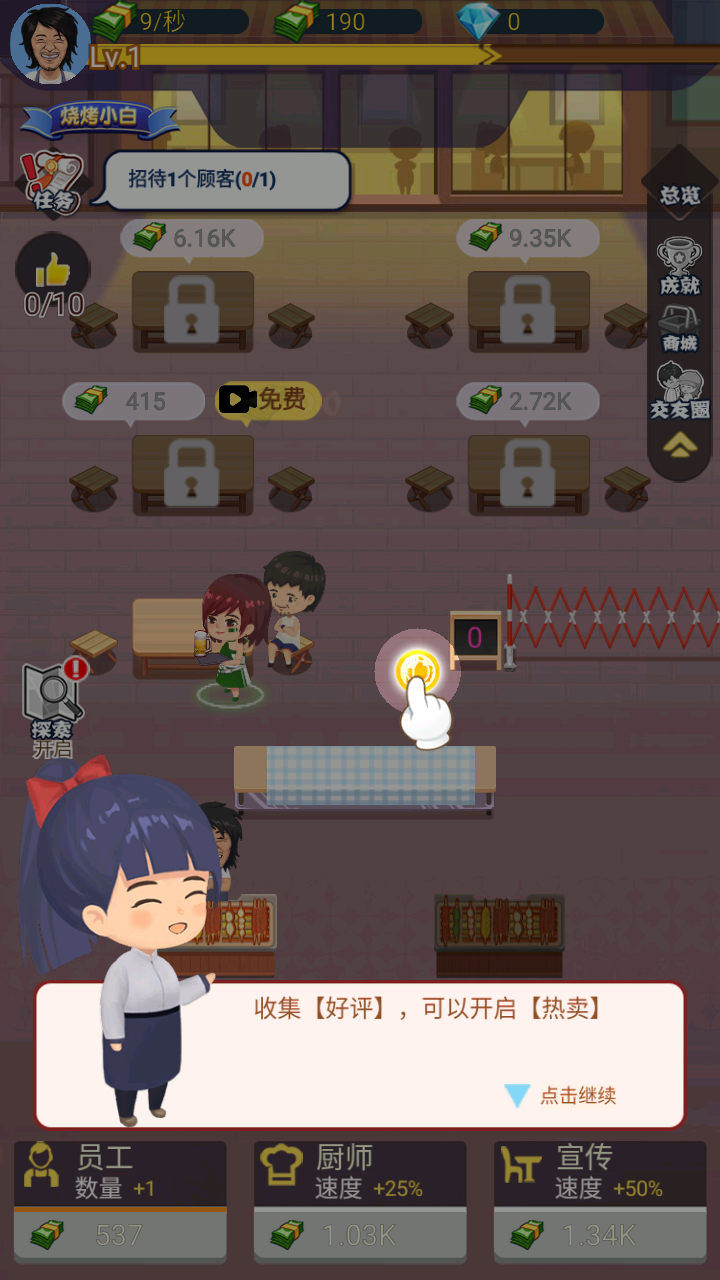
Task: Upgrade 员工 staff count for 537
Action: 120,1235
